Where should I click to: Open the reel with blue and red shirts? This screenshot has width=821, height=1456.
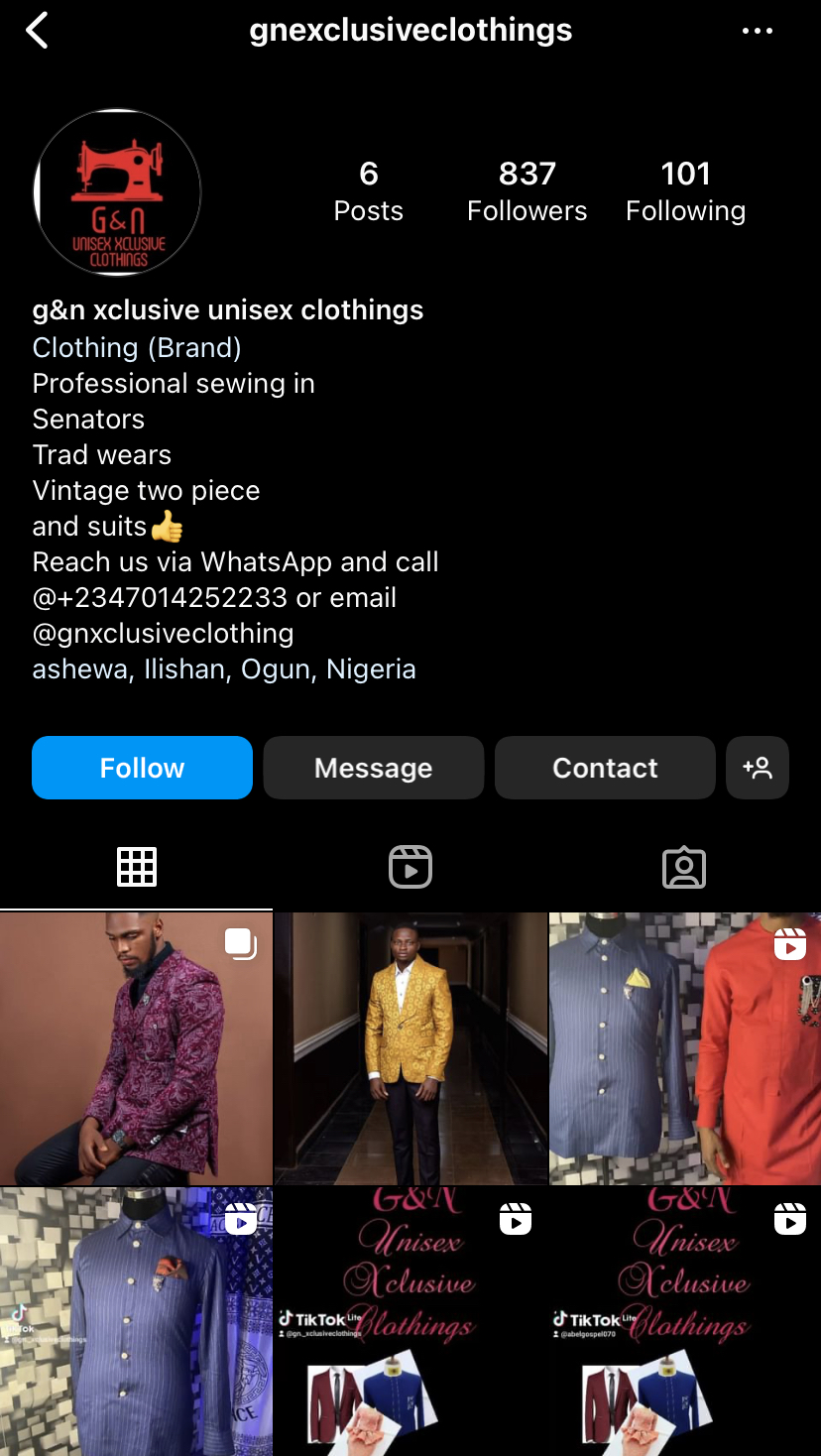click(685, 1048)
